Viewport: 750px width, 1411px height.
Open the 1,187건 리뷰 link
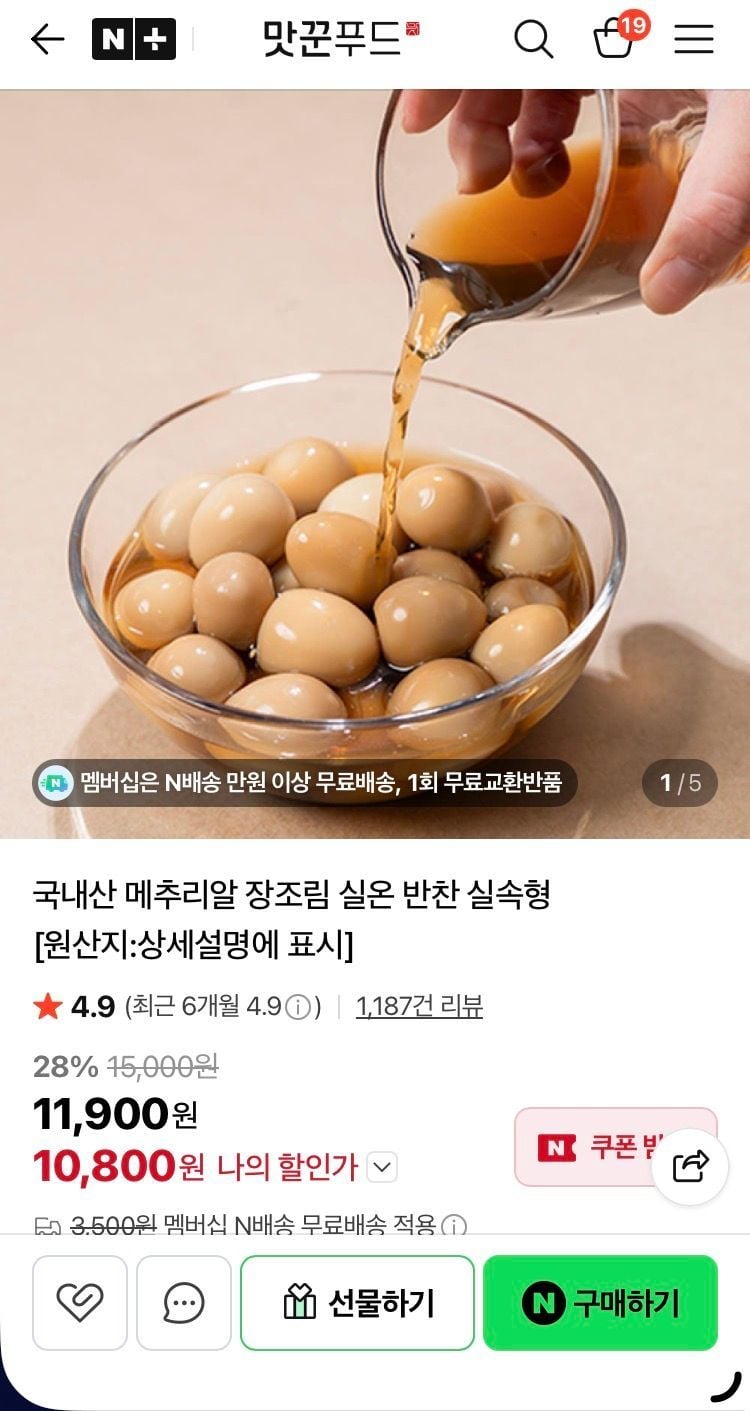[x=419, y=1006]
